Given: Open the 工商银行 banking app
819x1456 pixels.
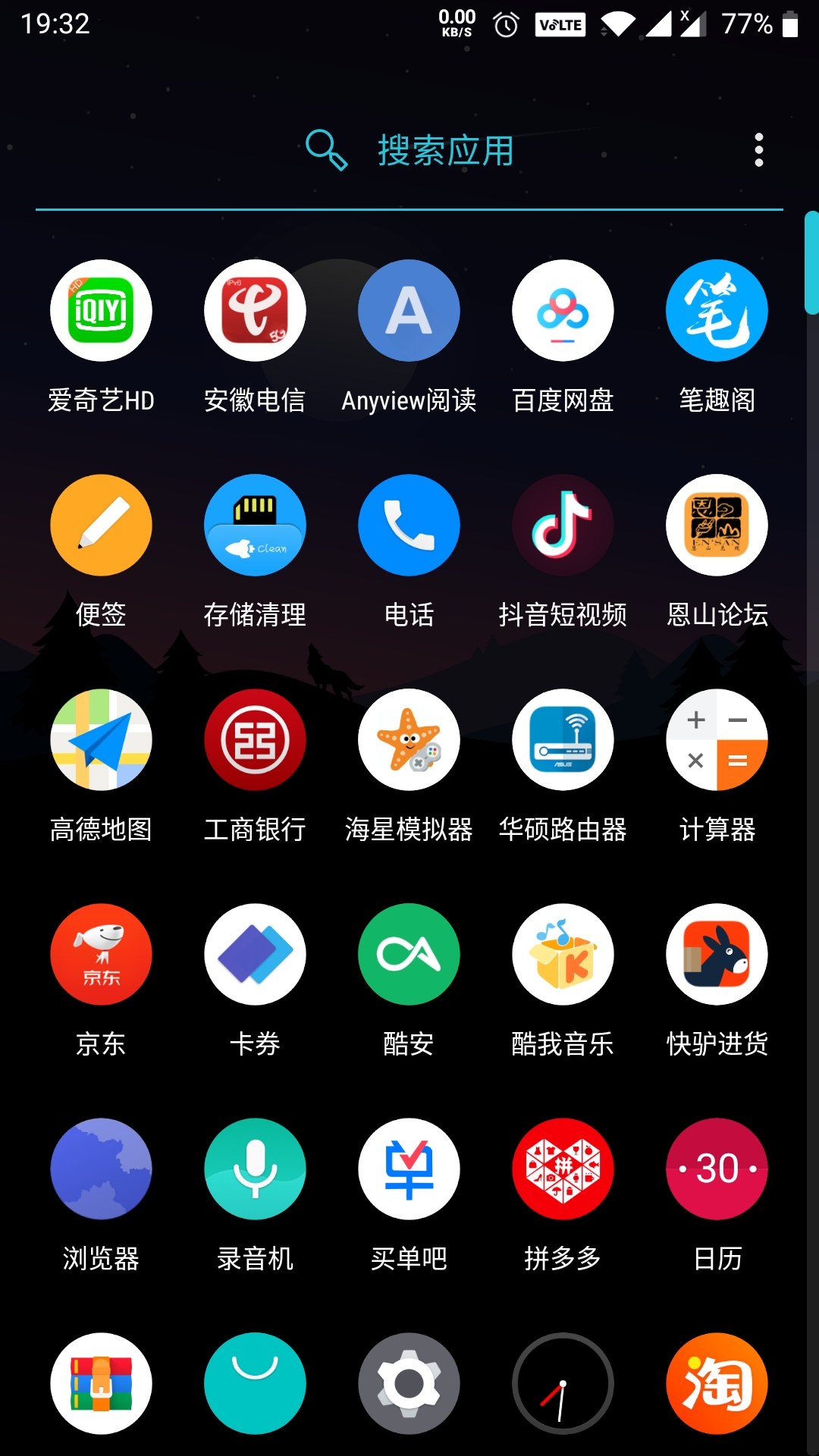Looking at the screenshot, I should (x=255, y=739).
